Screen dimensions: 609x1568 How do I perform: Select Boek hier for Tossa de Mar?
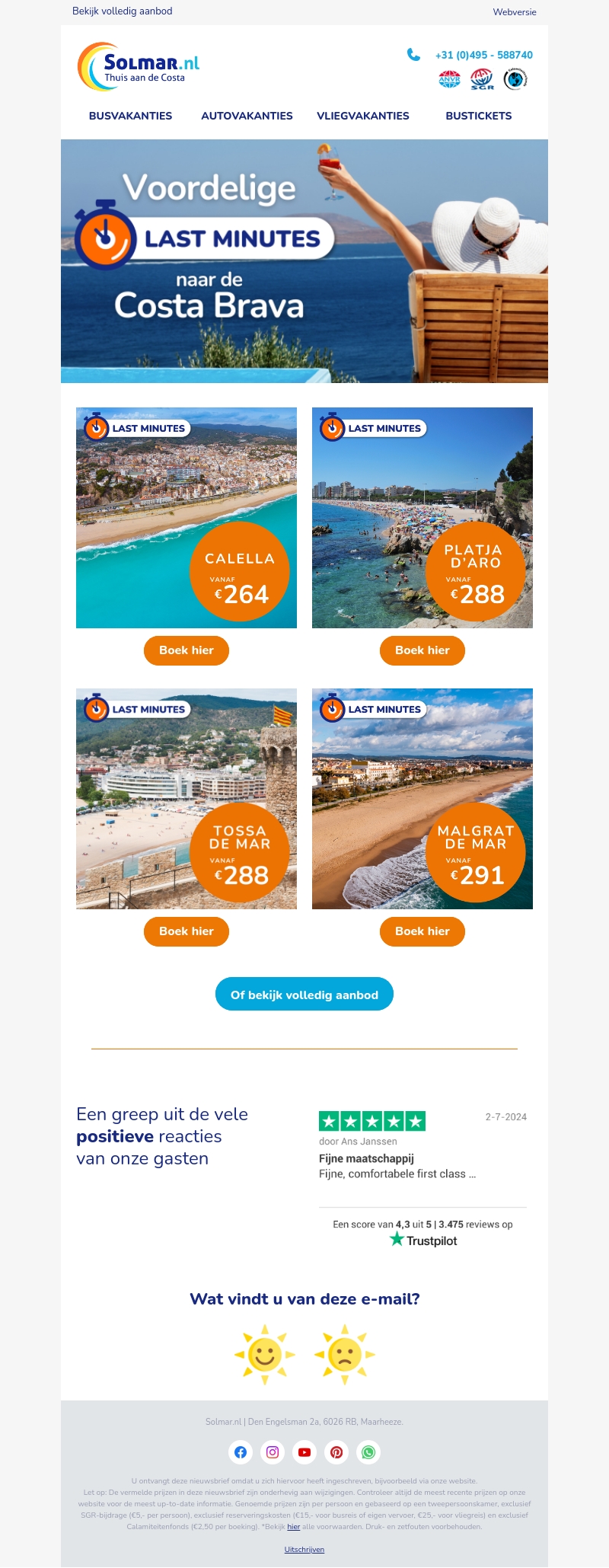[187, 931]
